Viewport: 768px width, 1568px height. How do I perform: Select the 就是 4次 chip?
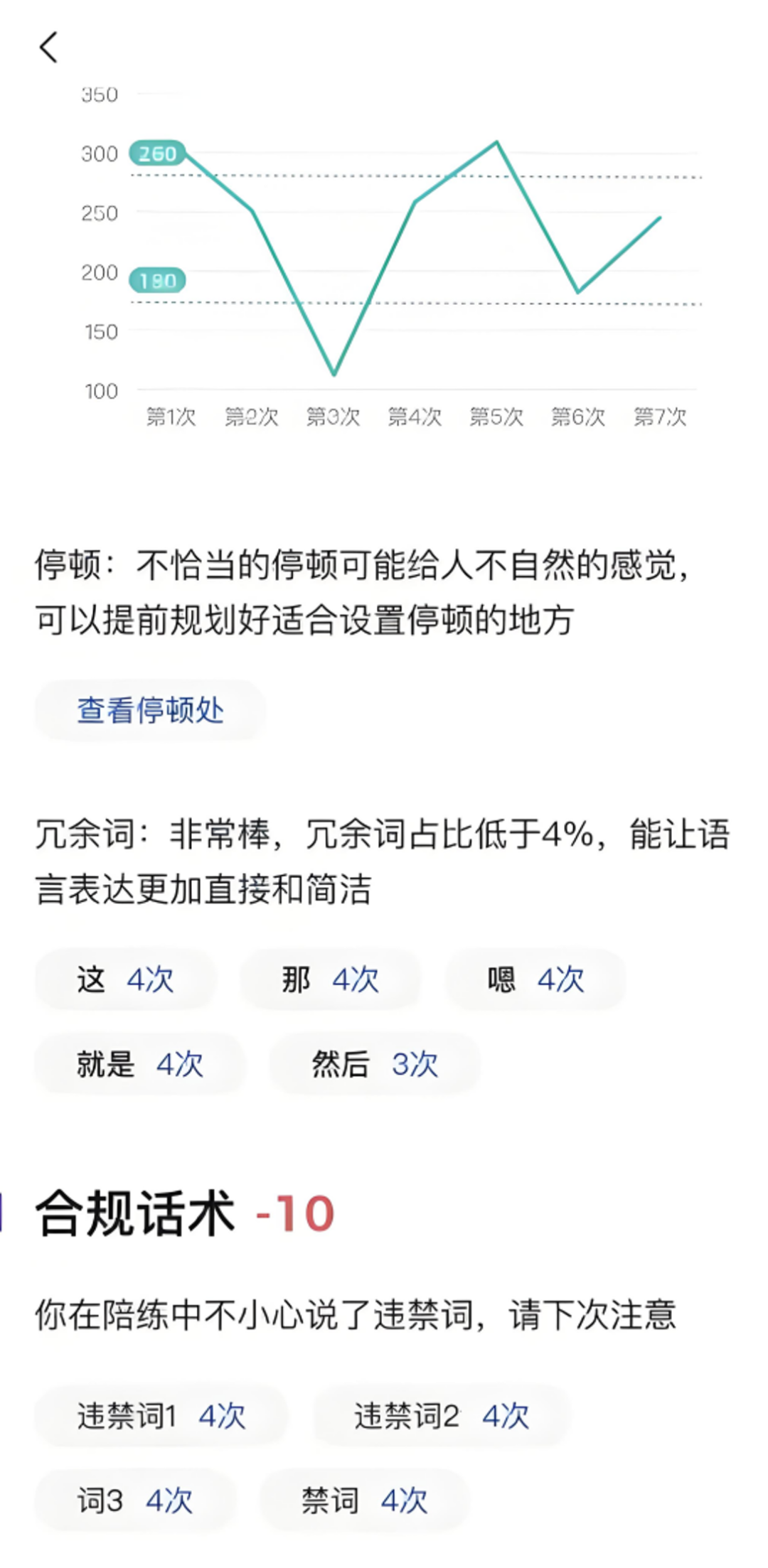(x=140, y=1064)
